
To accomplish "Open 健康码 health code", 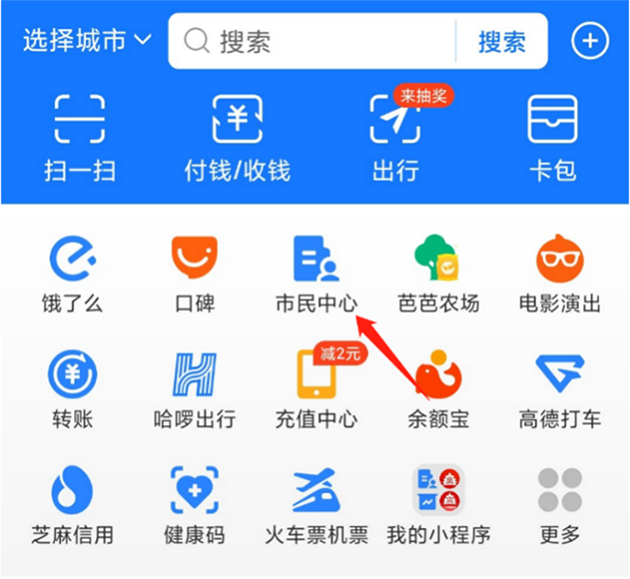I will [x=194, y=504].
